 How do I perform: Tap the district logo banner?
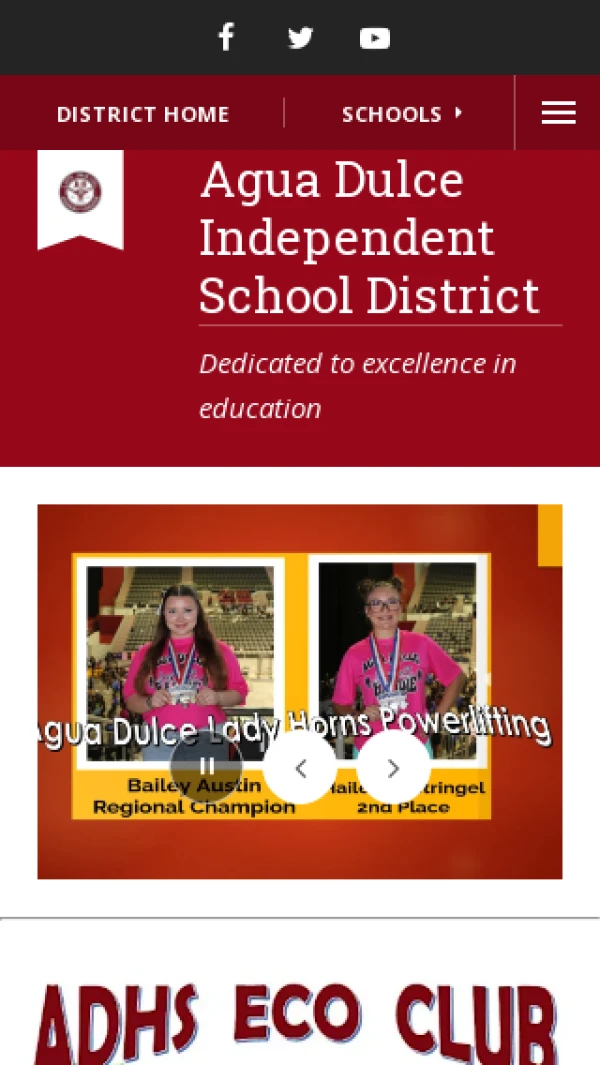tap(80, 195)
